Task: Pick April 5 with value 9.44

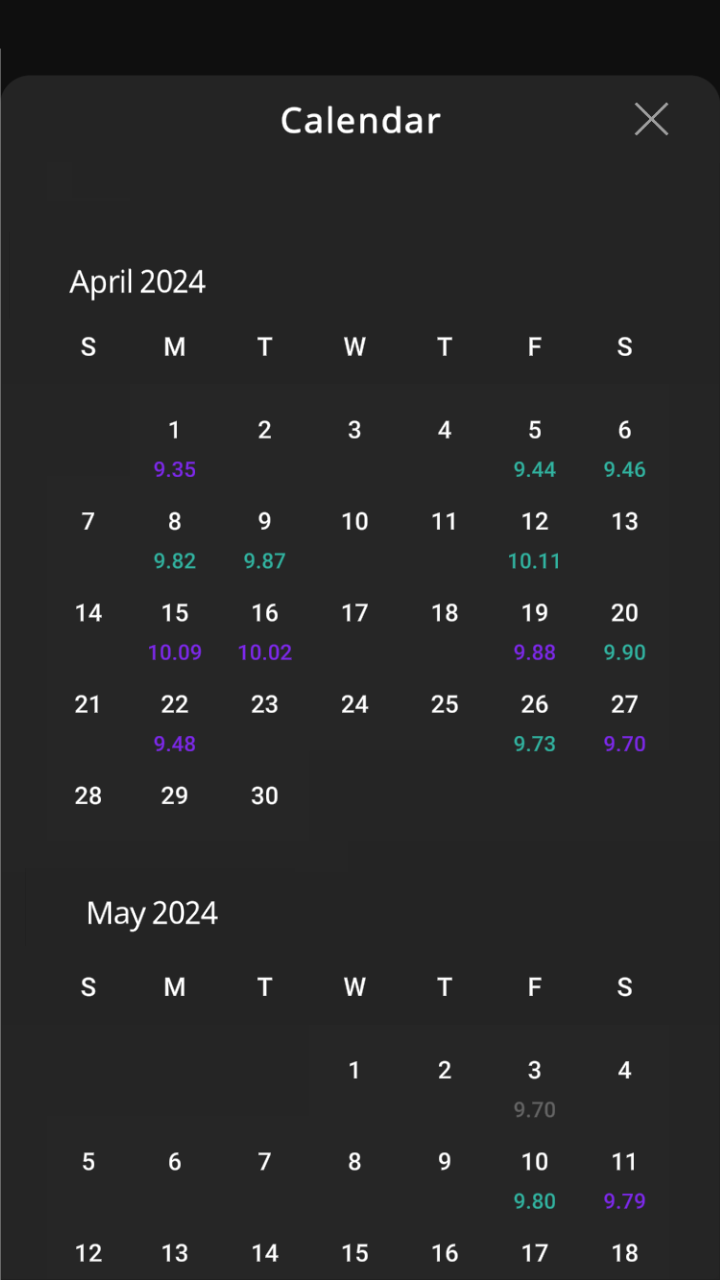Action: pyautogui.click(x=535, y=449)
